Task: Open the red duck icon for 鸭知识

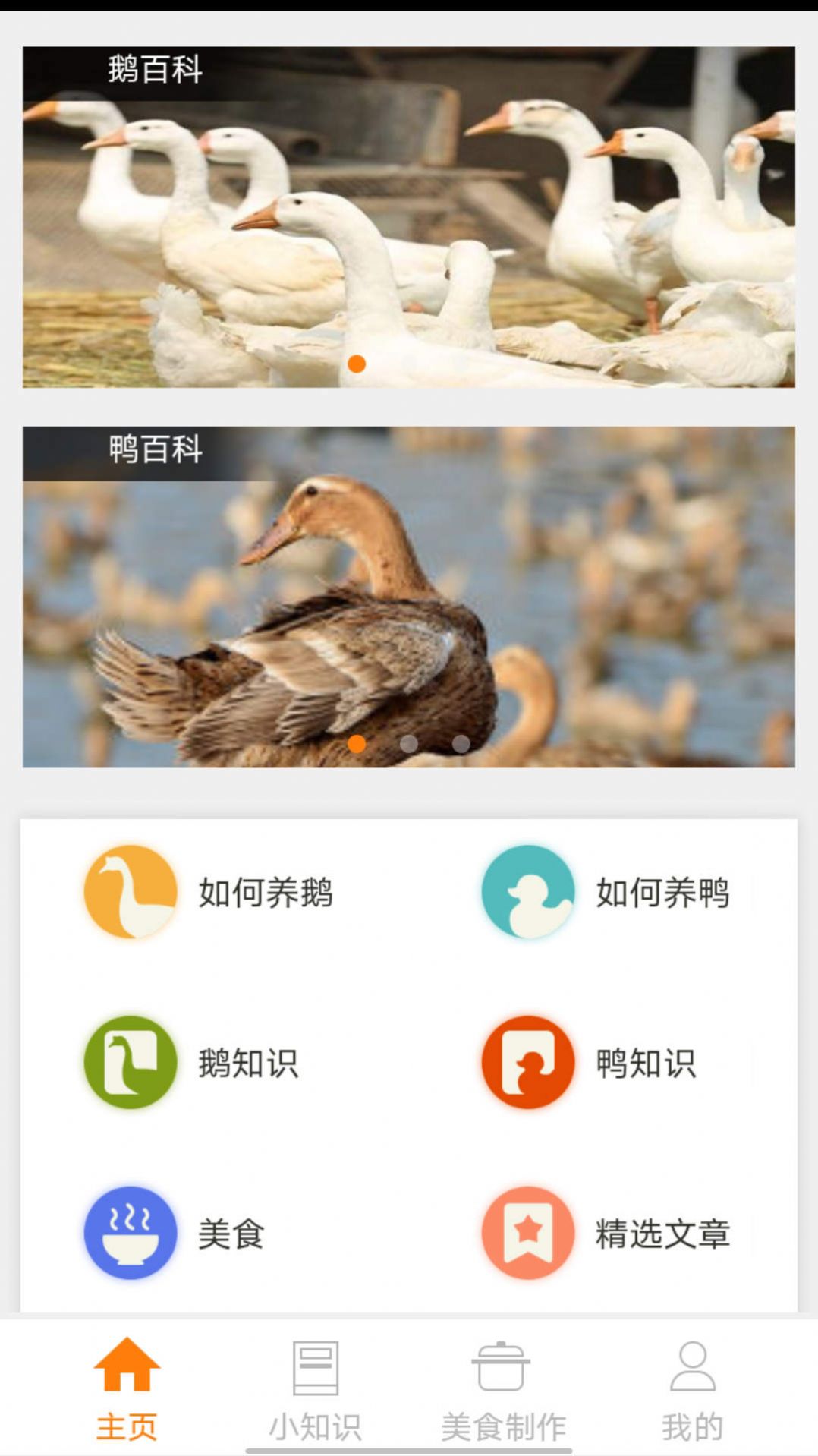Action: (x=527, y=1063)
